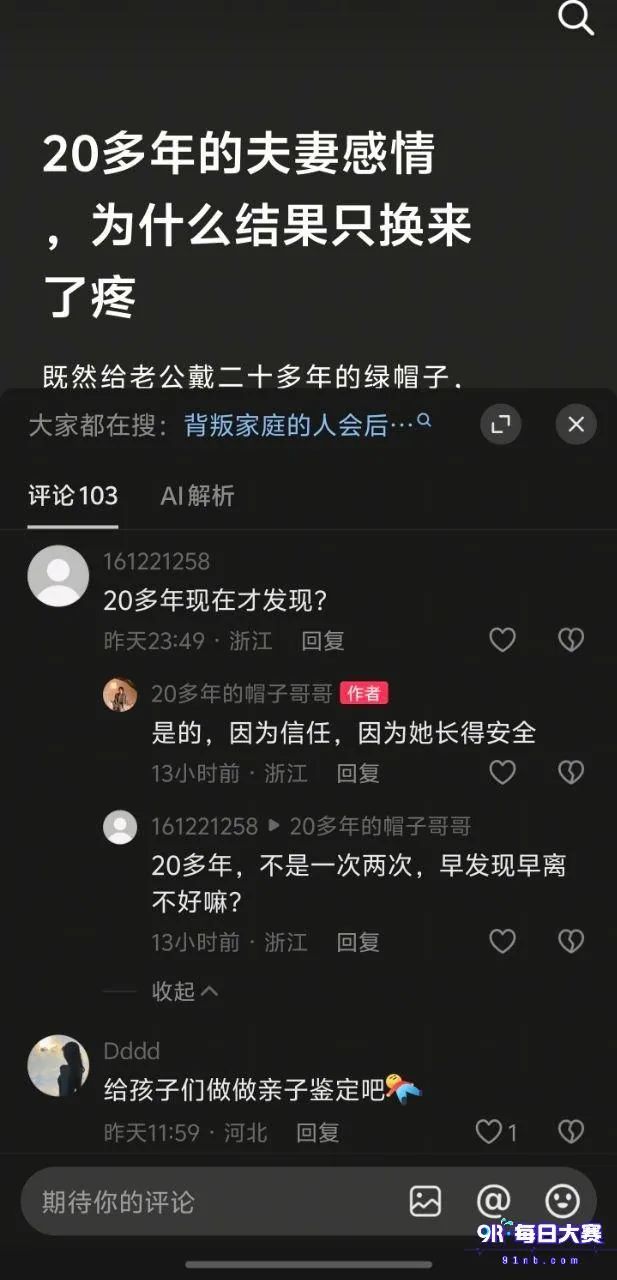Like the reply 早发现早离不好嘛?
This screenshot has width=617, height=1280.
(502, 941)
